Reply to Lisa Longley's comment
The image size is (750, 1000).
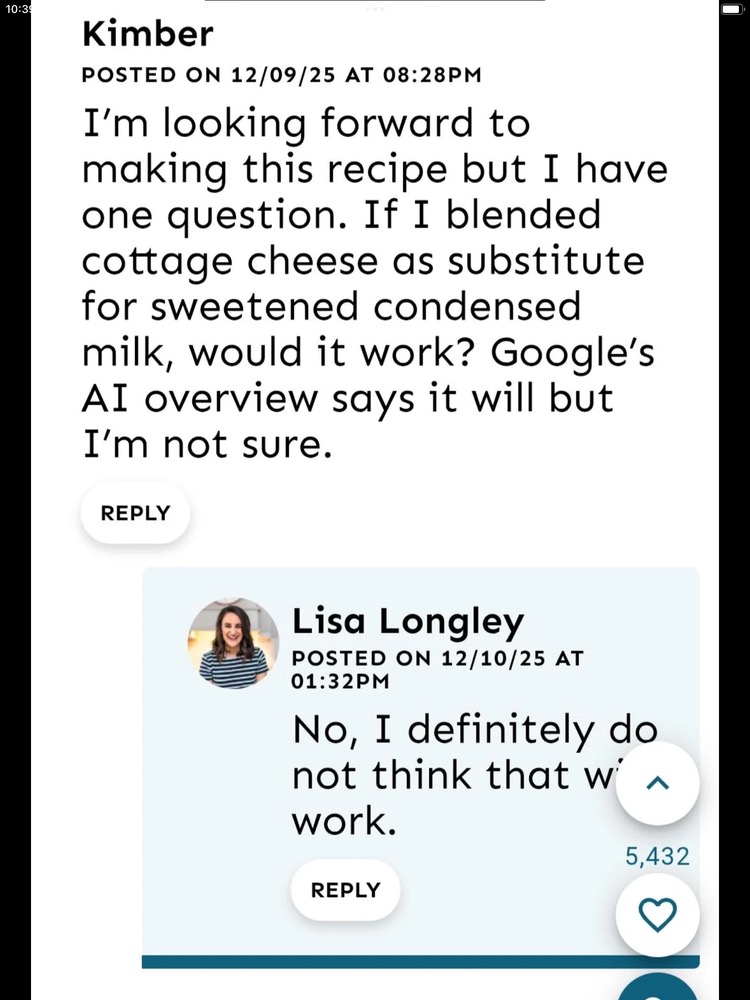pyautogui.click(x=345, y=890)
